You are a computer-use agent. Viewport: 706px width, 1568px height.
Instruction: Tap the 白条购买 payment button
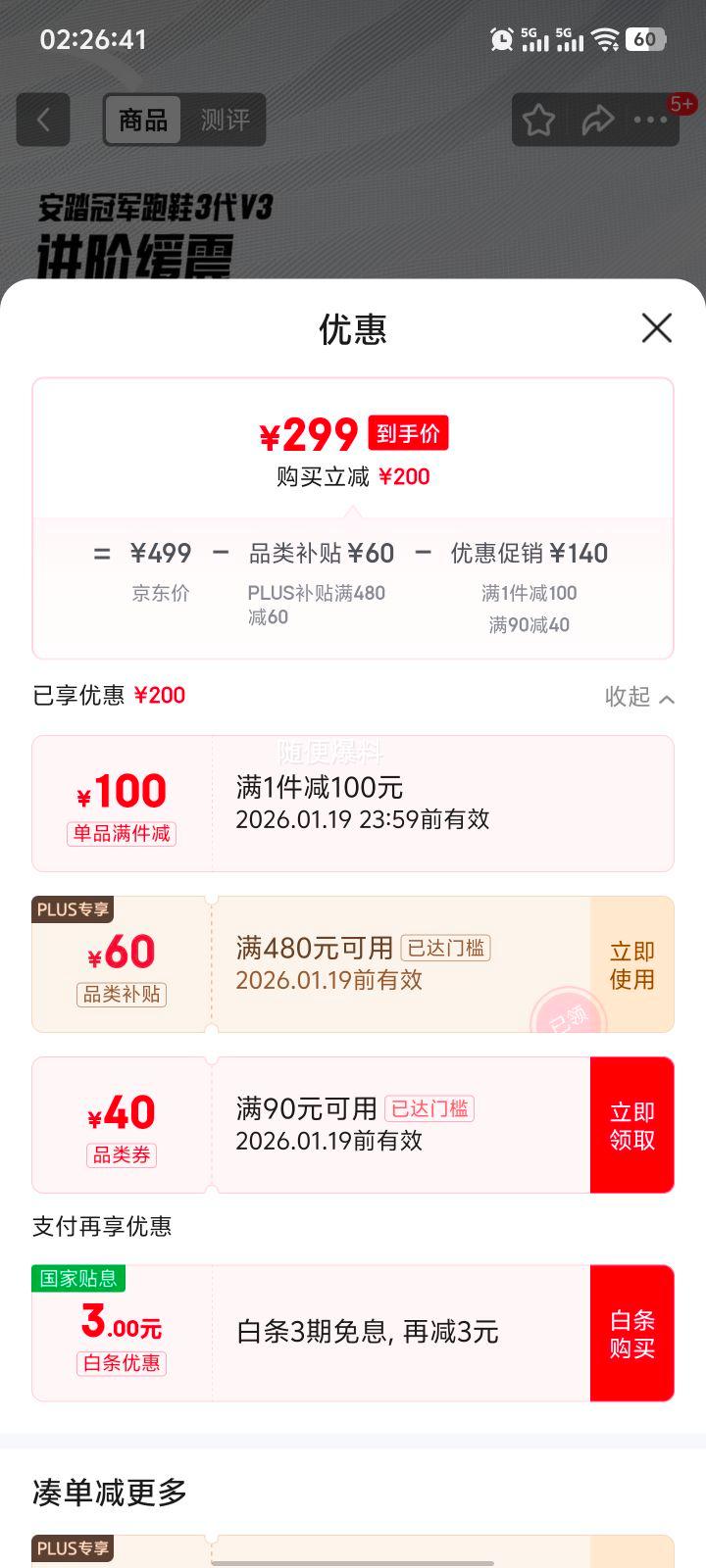[x=631, y=1333]
